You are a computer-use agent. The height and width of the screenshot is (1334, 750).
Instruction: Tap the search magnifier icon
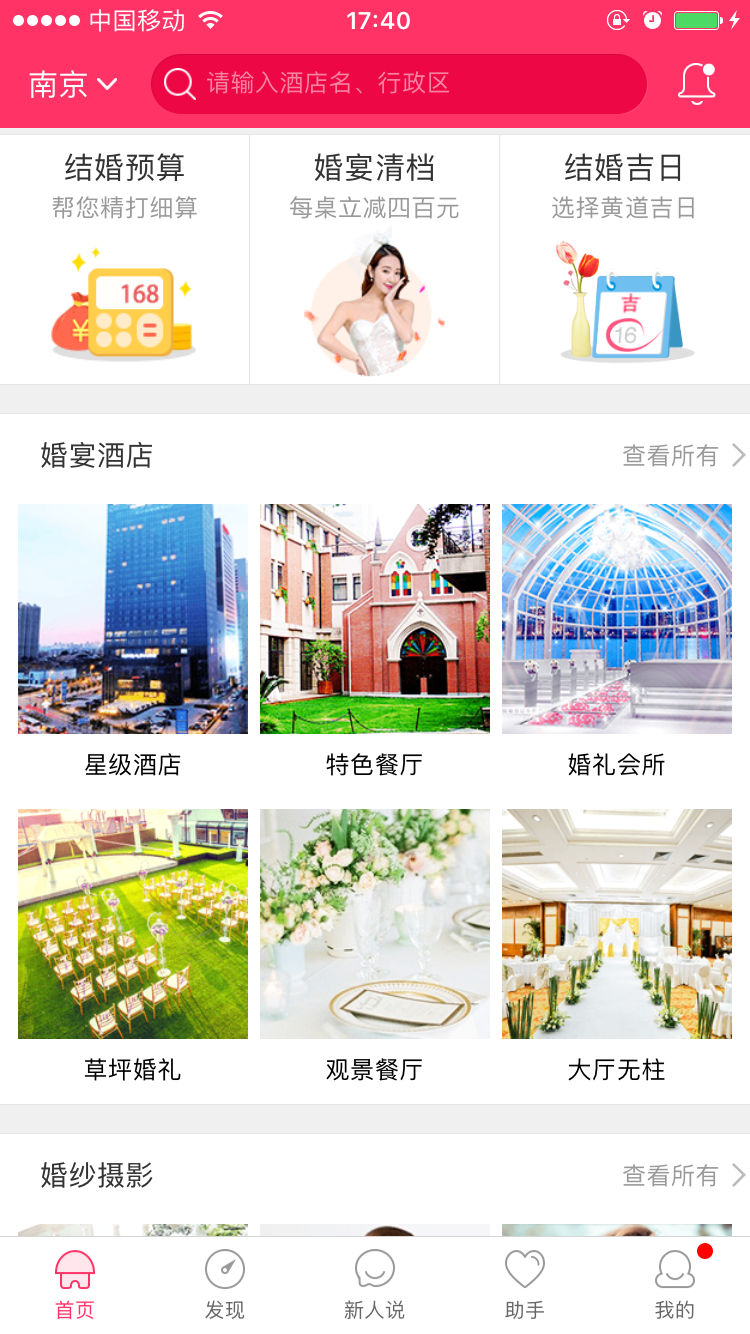(x=179, y=84)
